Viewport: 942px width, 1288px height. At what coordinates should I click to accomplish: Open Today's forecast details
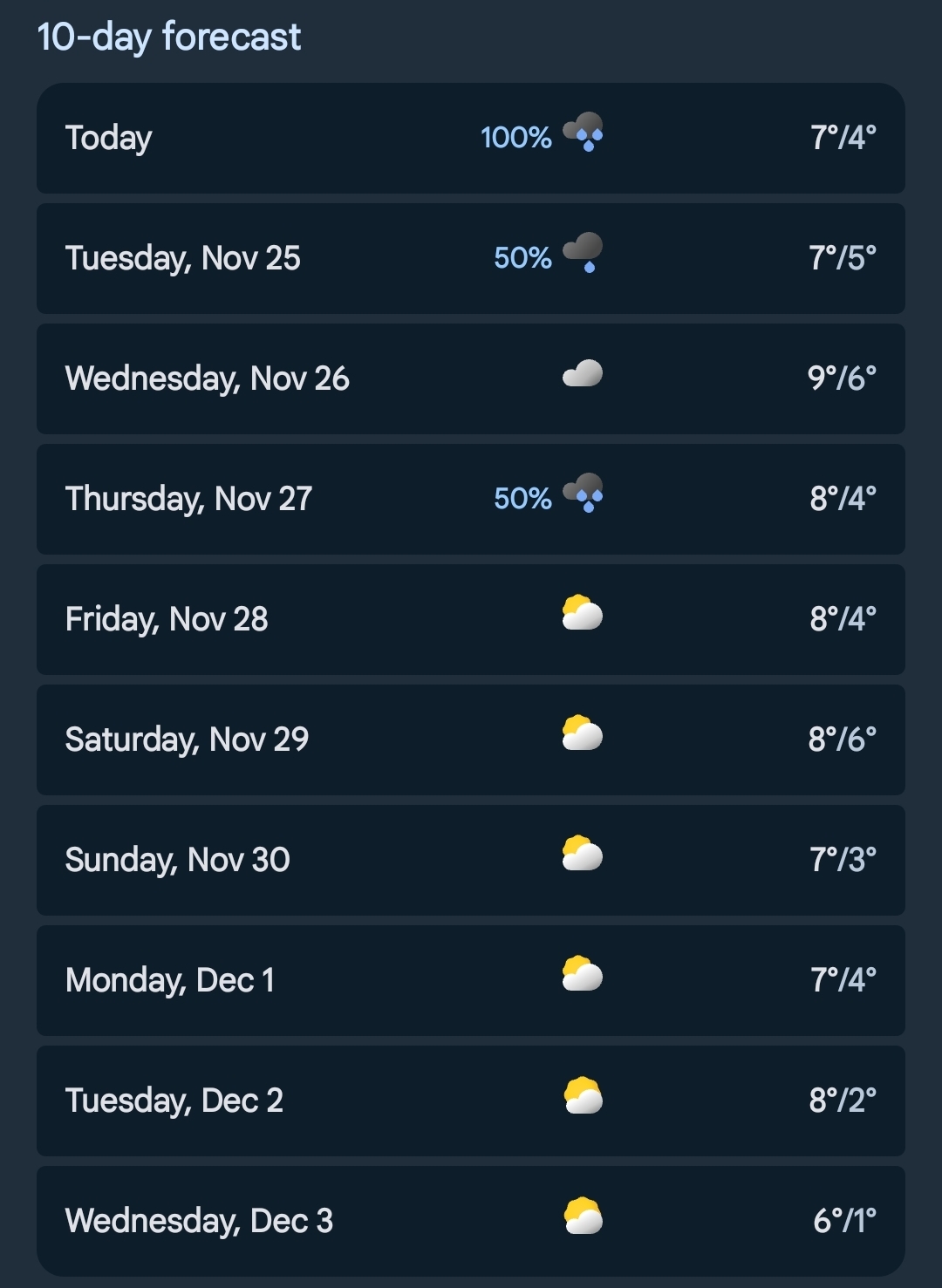[471, 138]
